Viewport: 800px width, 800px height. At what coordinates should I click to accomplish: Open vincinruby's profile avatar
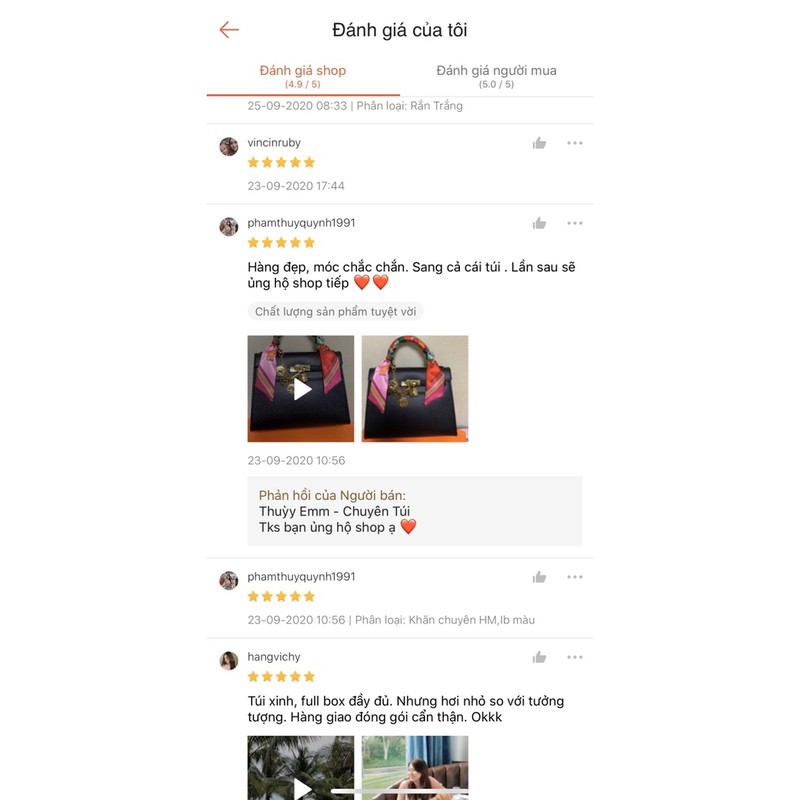229,146
